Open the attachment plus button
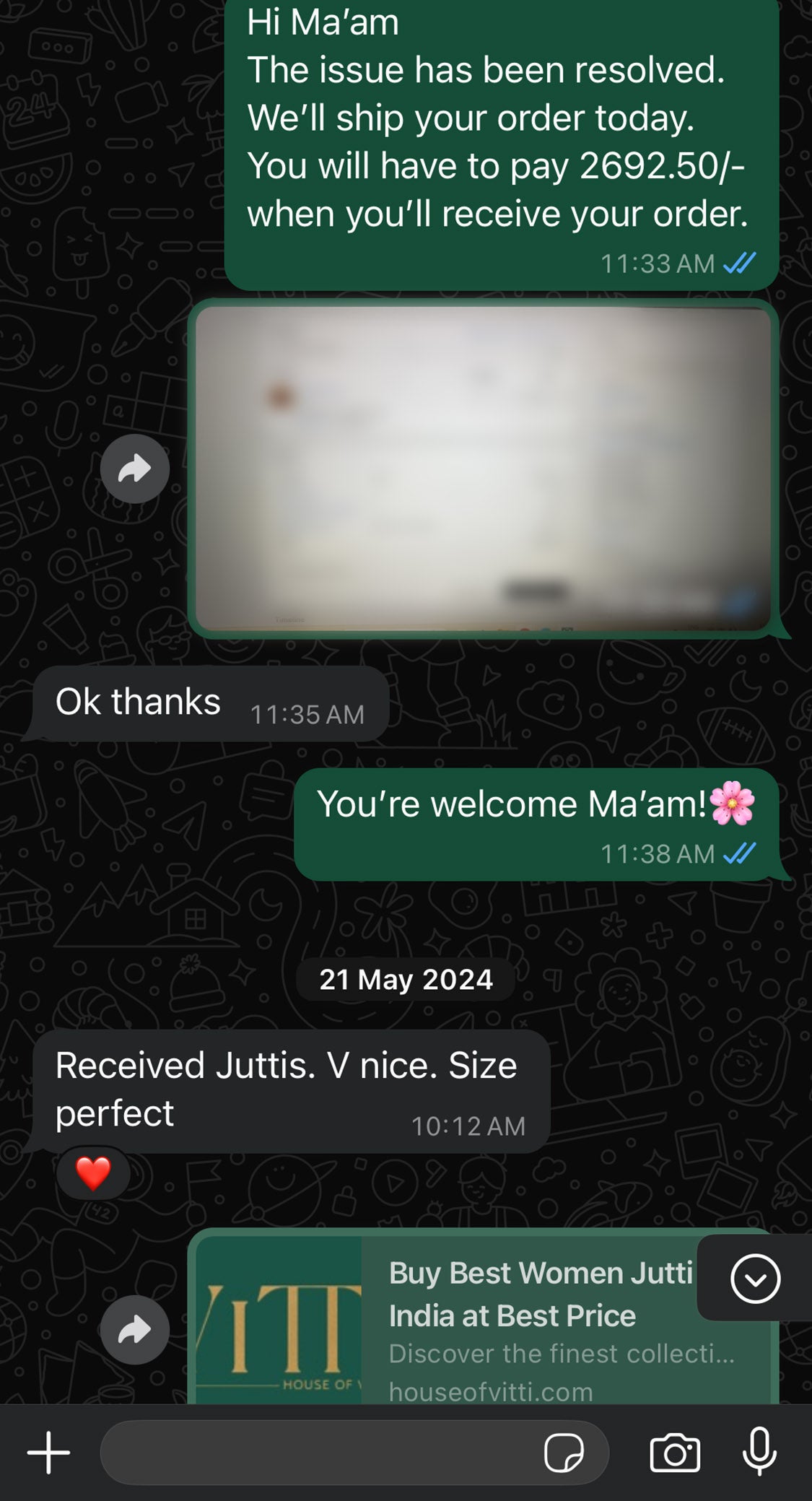Image resolution: width=812 pixels, height=1501 pixels. pyautogui.click(x=48, y=1452)
